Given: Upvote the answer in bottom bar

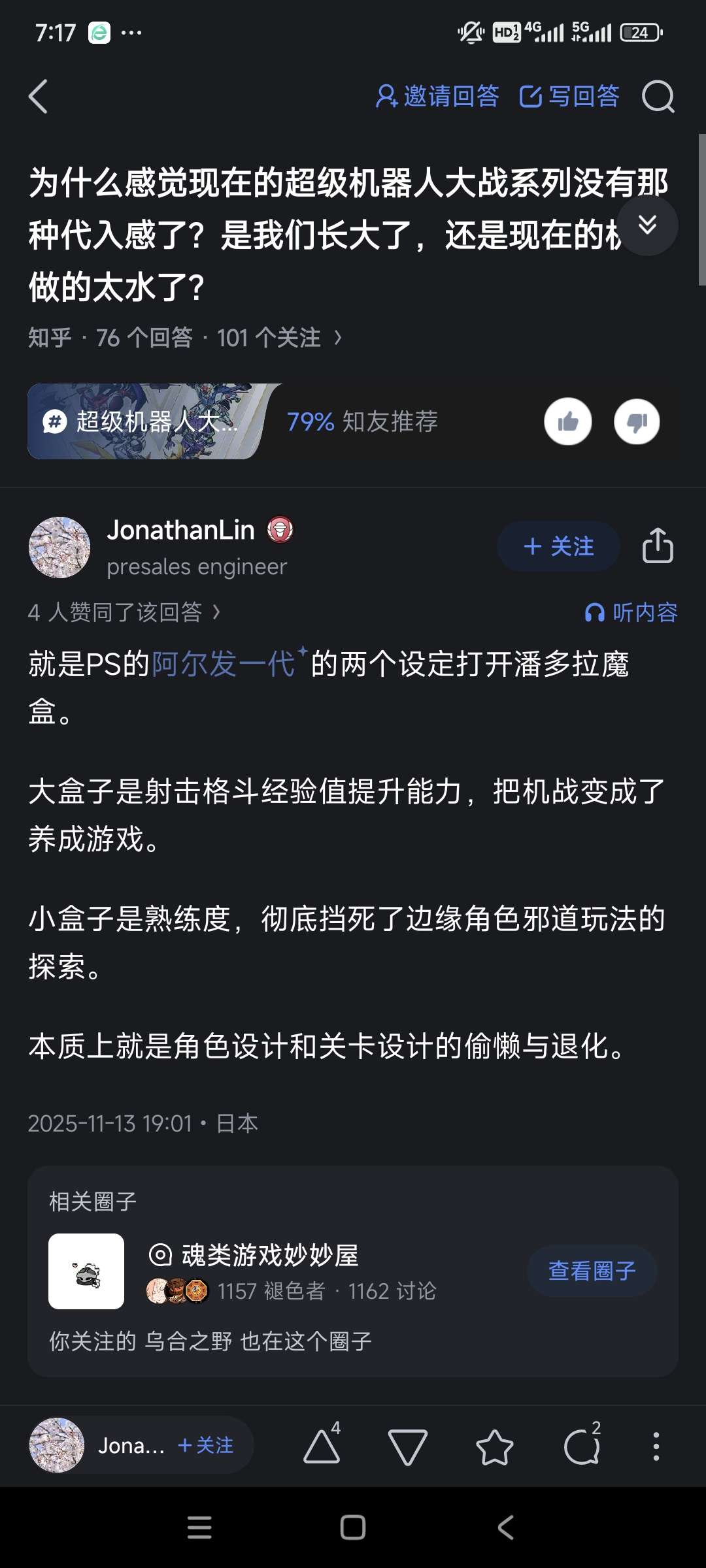Looking at the screenshot, I should 322,1446.
